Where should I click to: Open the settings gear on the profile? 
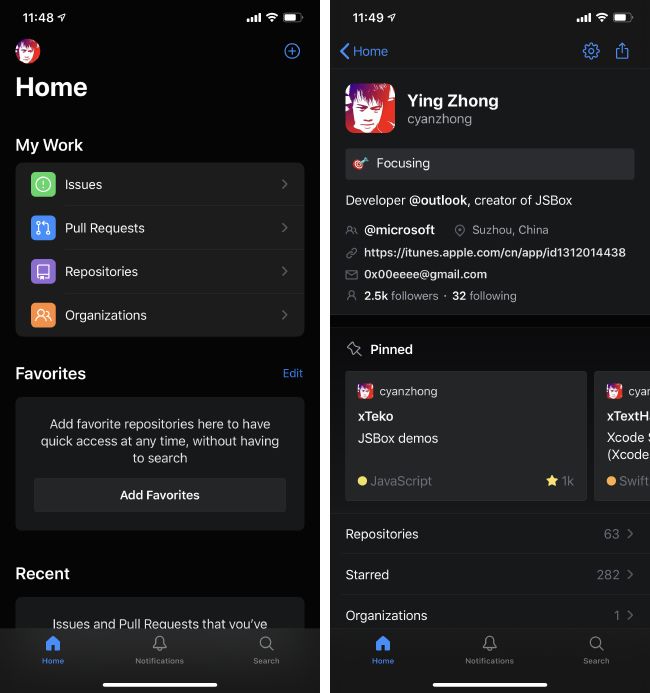click(591, 51)
